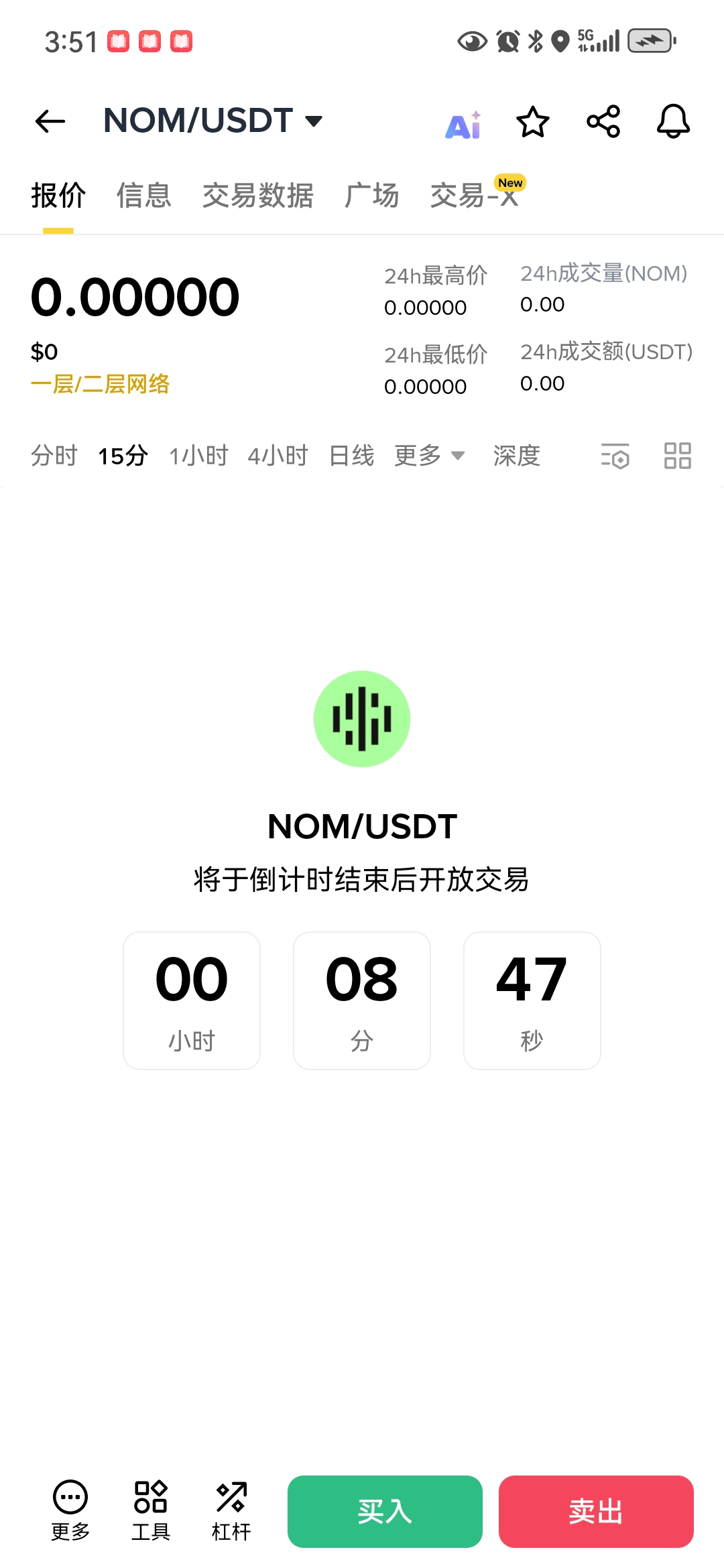Select the 分时 chart interval
The image size is (724, 1568).
click(x=54, y=456)
